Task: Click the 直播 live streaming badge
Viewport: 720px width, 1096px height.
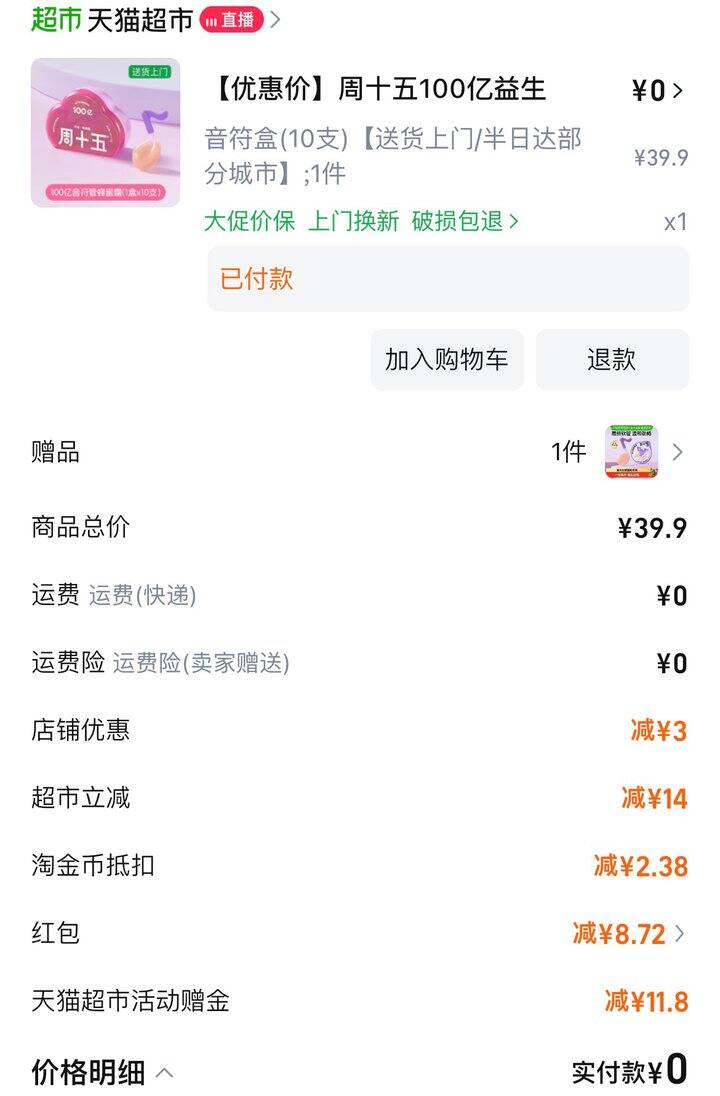Action: point(232,17)
